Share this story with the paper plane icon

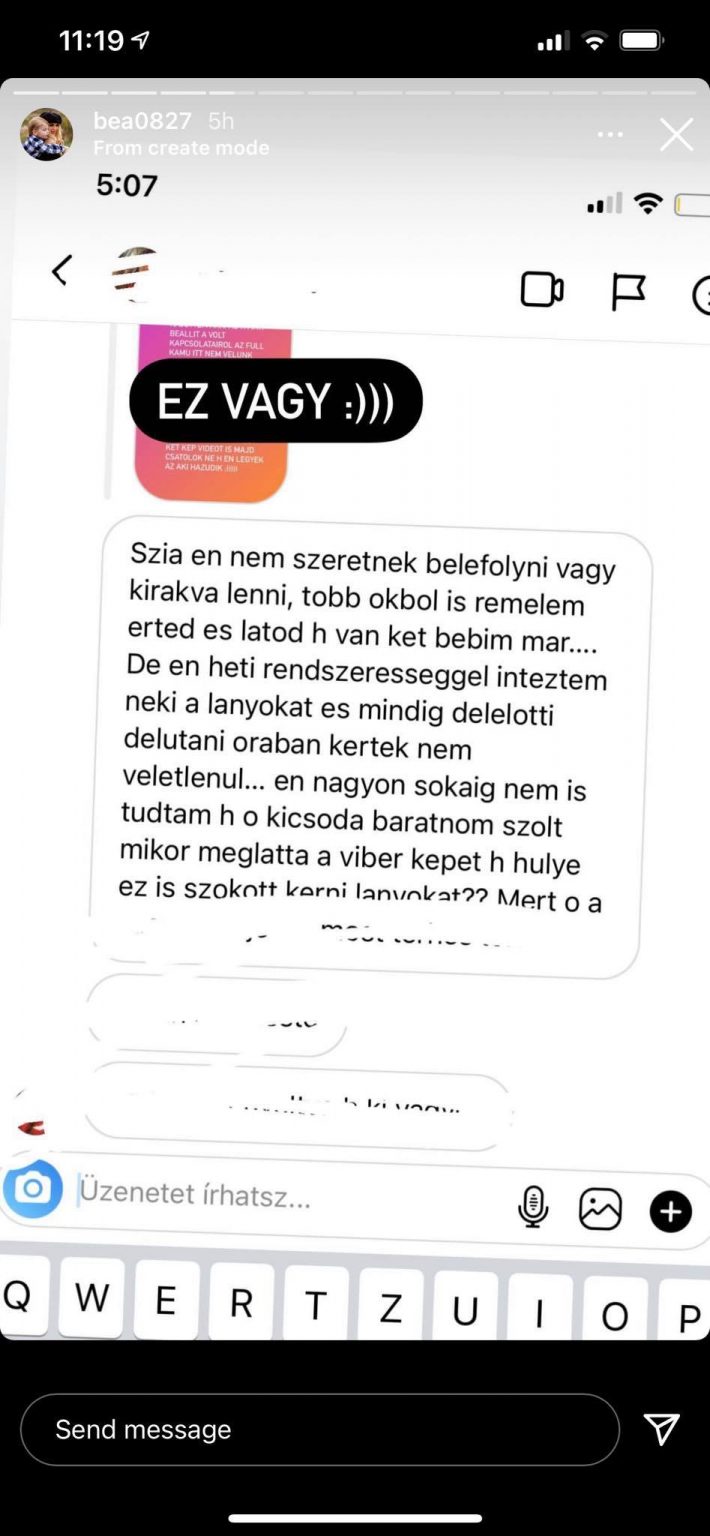(662, 1429)
